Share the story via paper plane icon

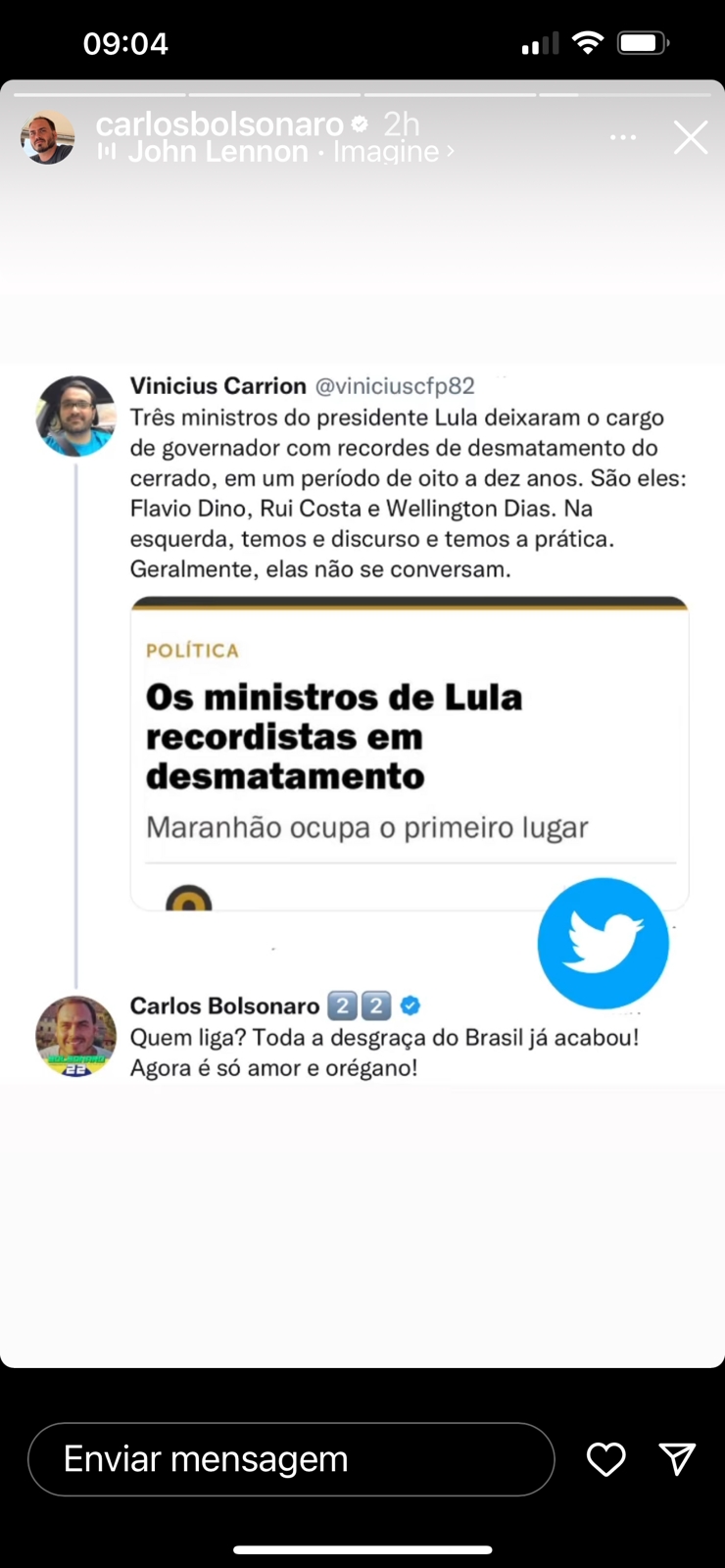coord(677,1459)
